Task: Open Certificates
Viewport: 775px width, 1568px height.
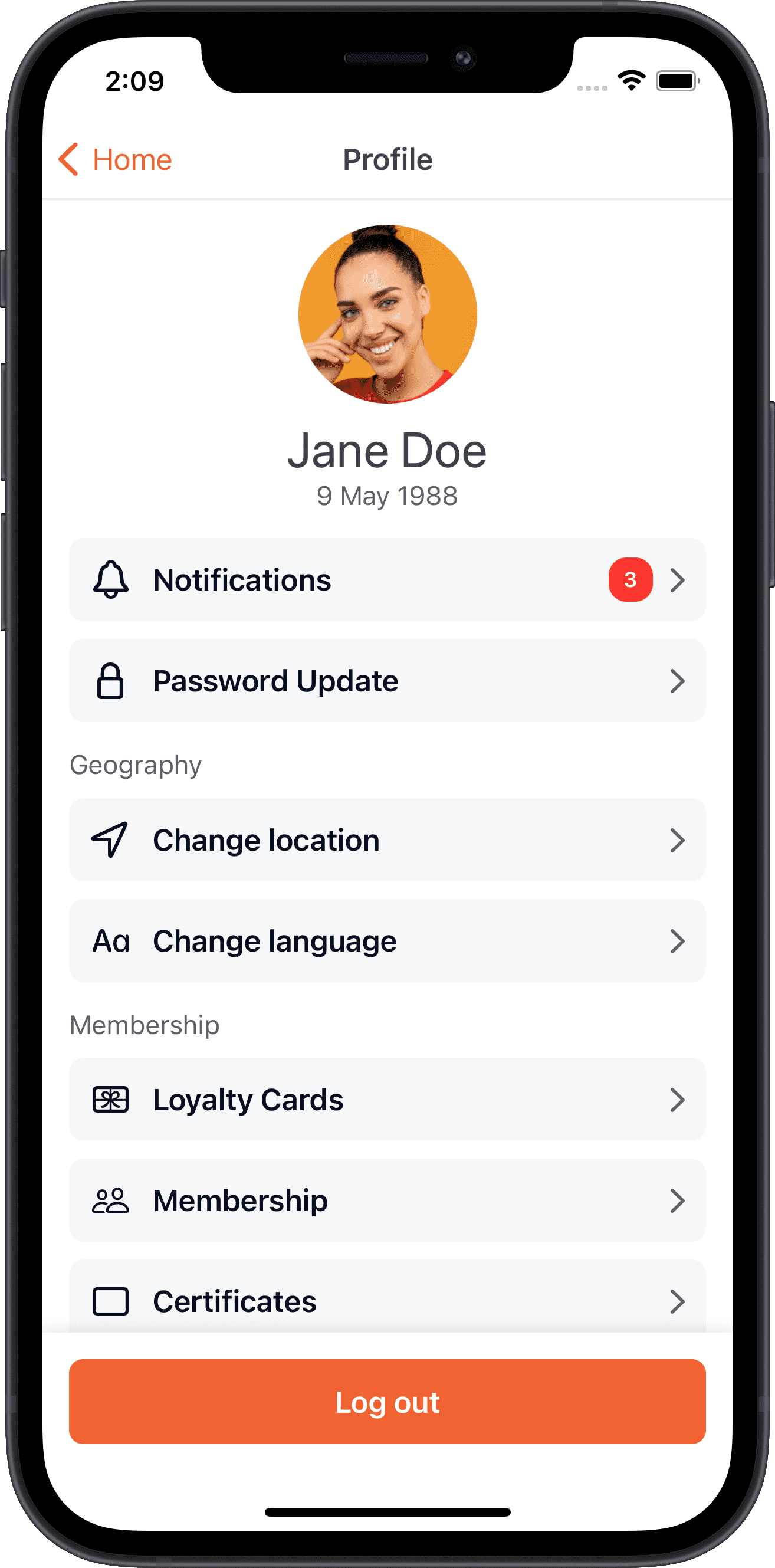Action: (x=387, y=1300)
